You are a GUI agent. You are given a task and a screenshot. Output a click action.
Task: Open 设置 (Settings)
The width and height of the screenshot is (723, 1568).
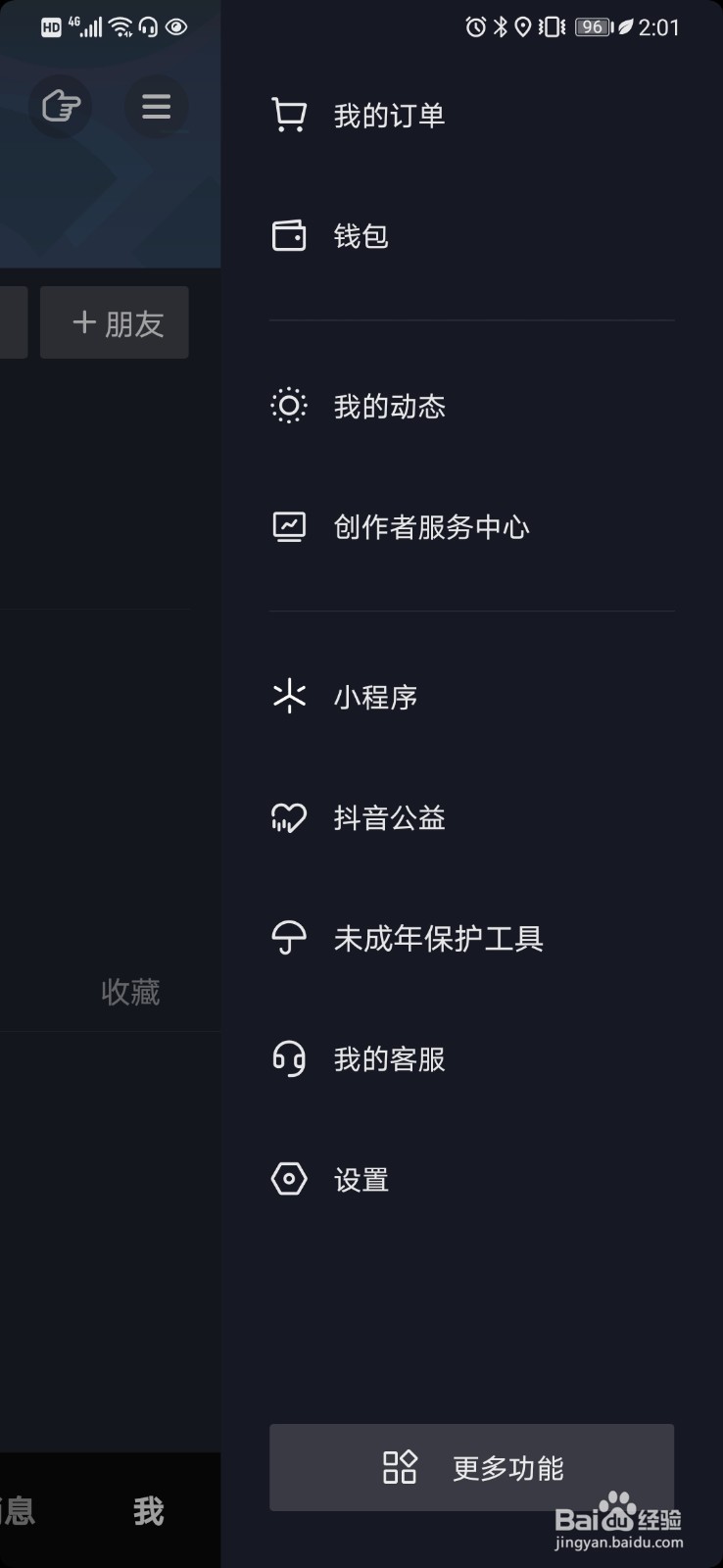point(361,1180)
